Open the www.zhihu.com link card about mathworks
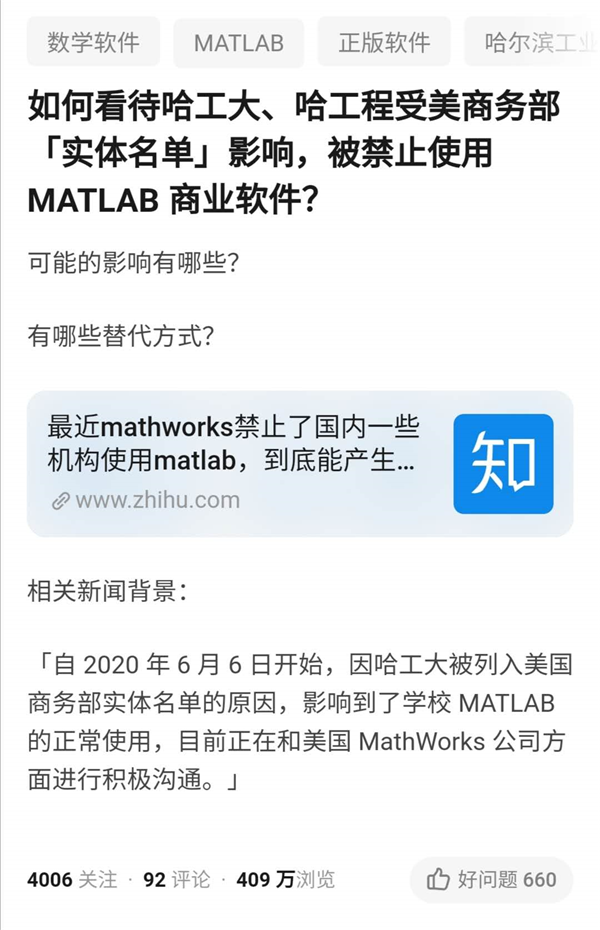 pyautogui.click(x=300, y=464)
